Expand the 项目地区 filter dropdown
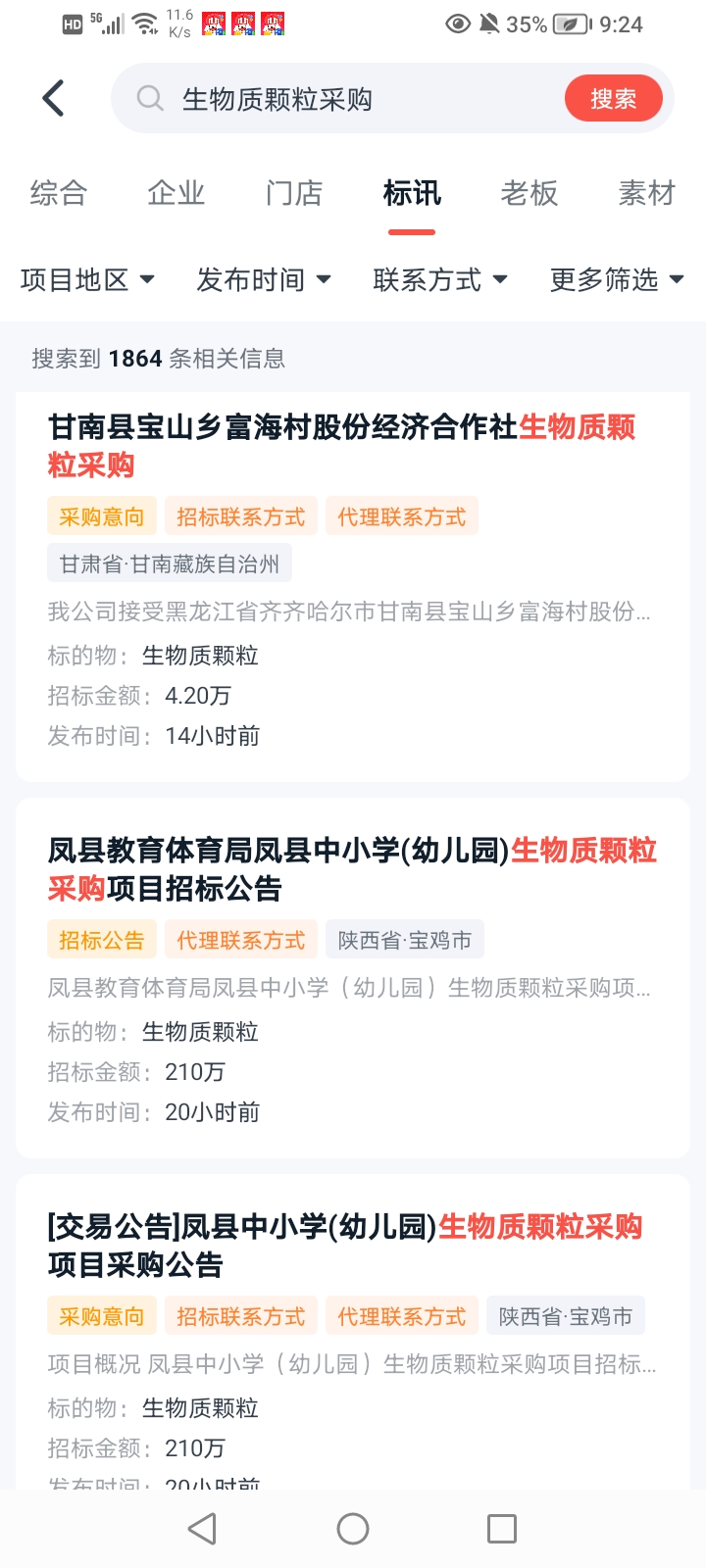The height and width of the screenshot is (1568, 706). point(87,280)
